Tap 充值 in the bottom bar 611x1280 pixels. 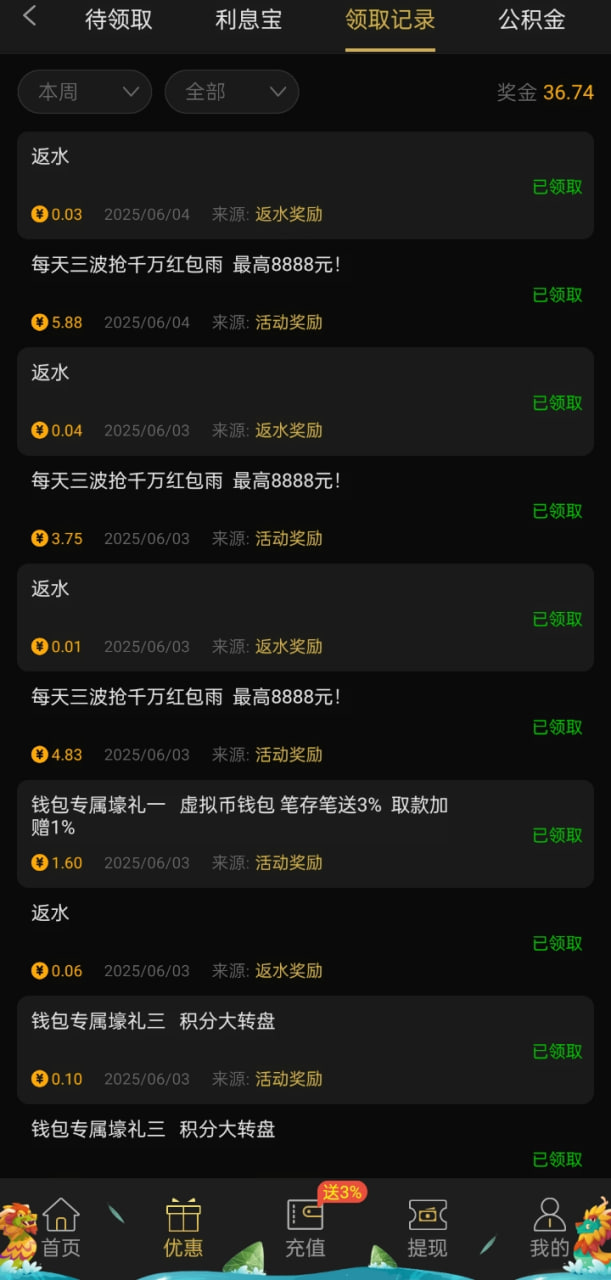(x=305, y=1228)
